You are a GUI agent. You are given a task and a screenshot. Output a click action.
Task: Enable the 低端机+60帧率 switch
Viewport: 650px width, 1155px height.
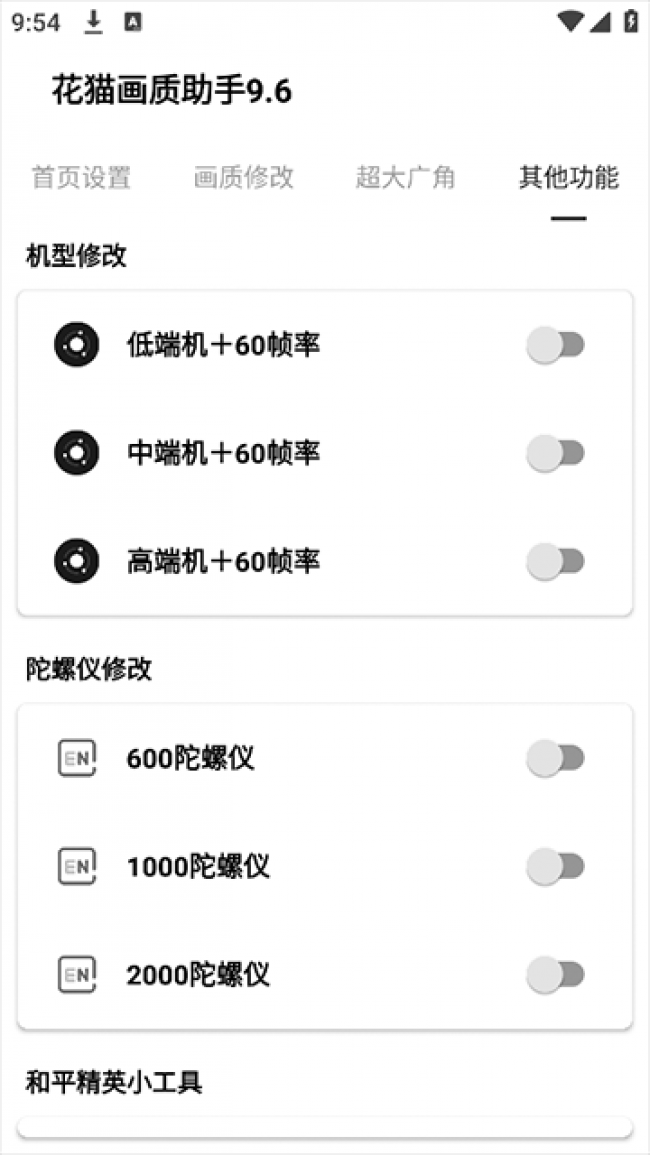click(x=555, y=346)
